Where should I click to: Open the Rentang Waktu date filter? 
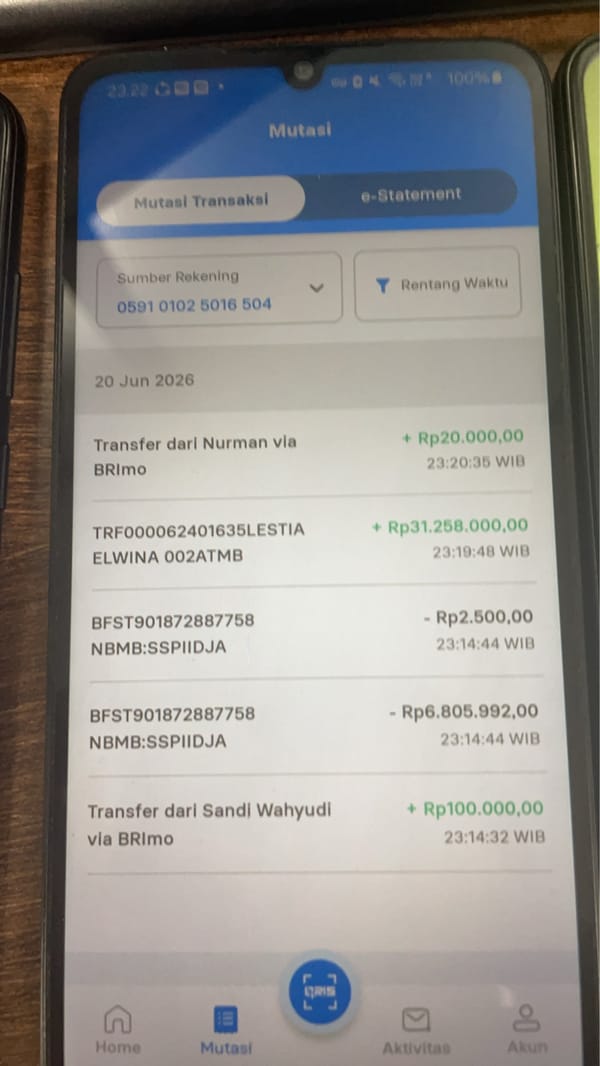point(438,284)
